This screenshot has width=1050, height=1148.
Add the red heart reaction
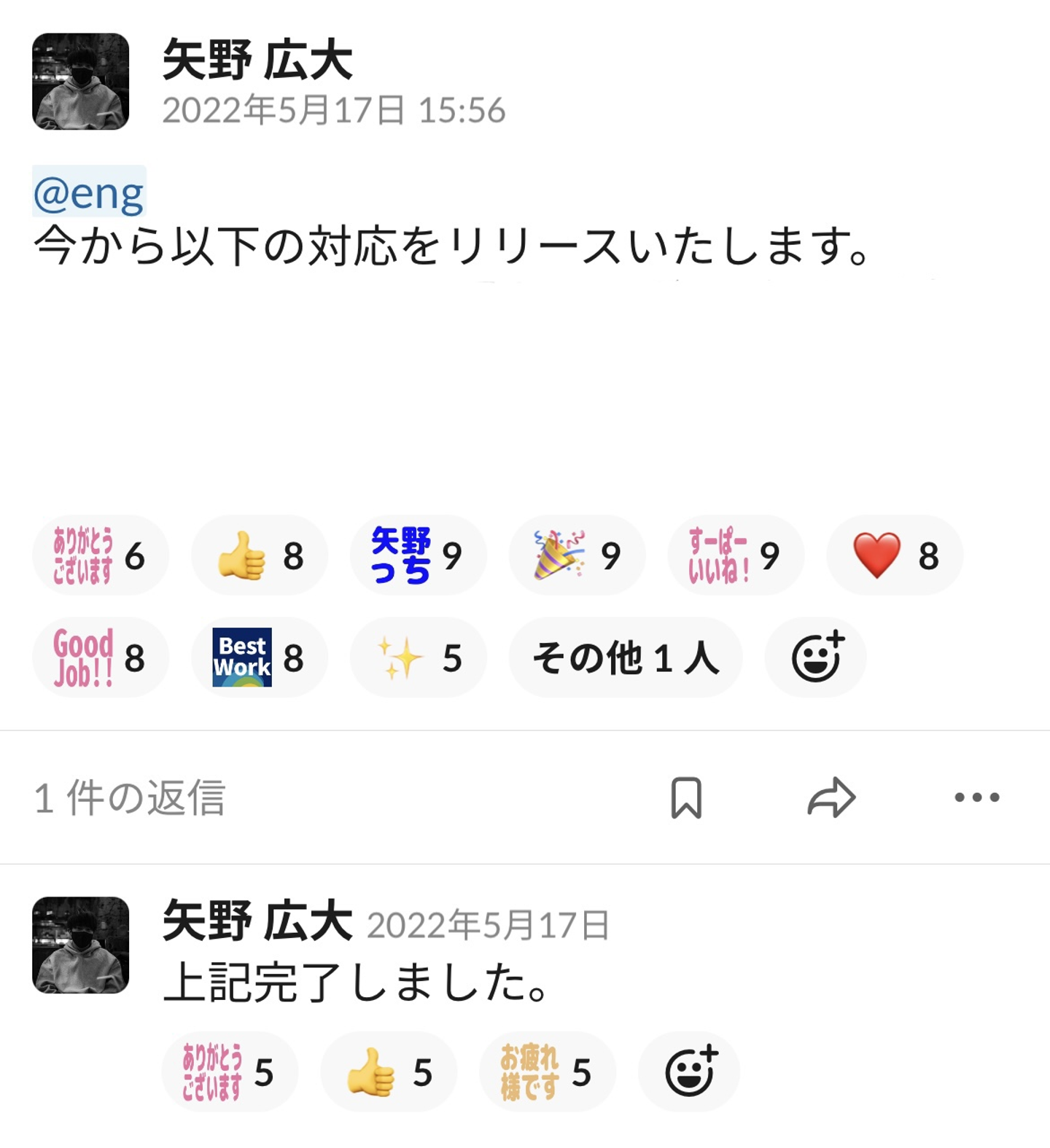pyautogui.click(x=895, y=556)
